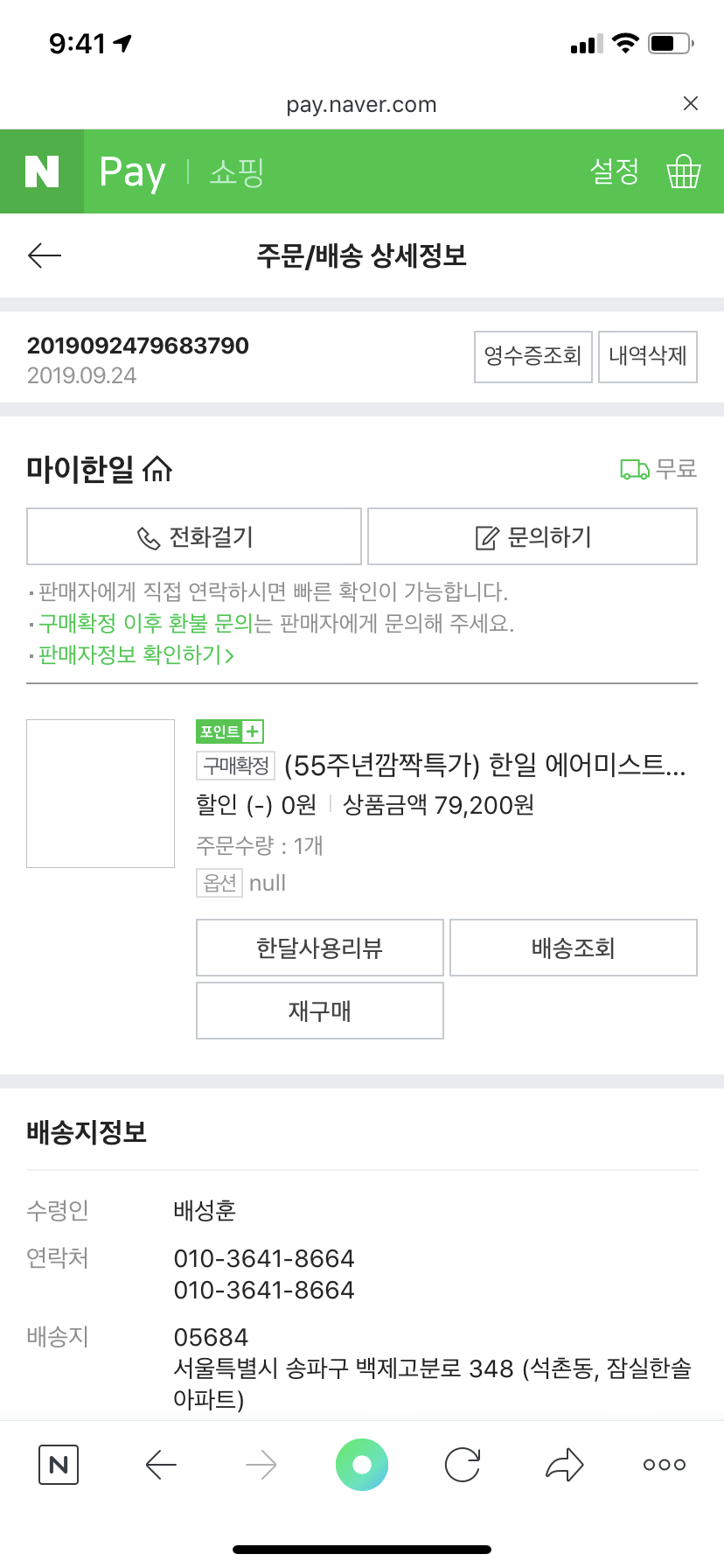Call the seller with 전화걸기
This screenshot has height=1568, width=724.
[x=194, y=536]
